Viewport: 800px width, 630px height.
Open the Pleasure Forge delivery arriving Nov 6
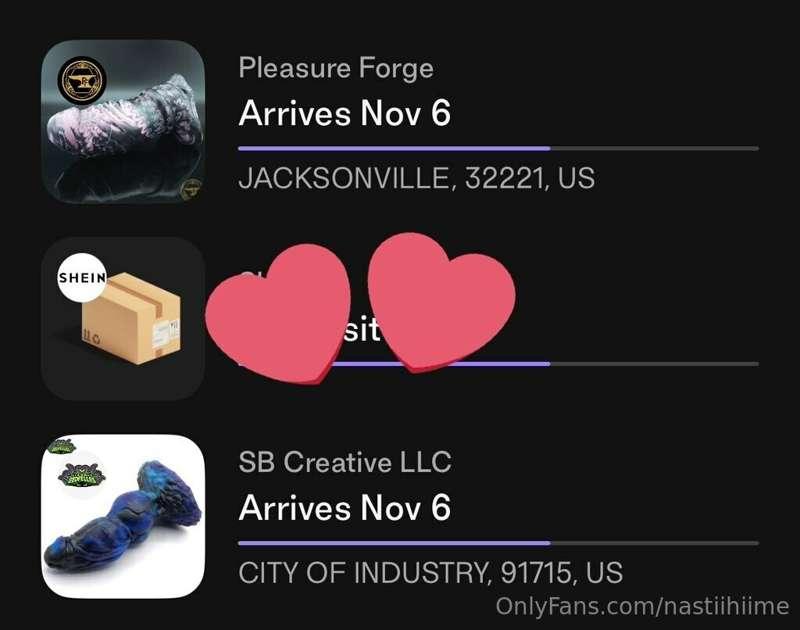pos(400,118)
